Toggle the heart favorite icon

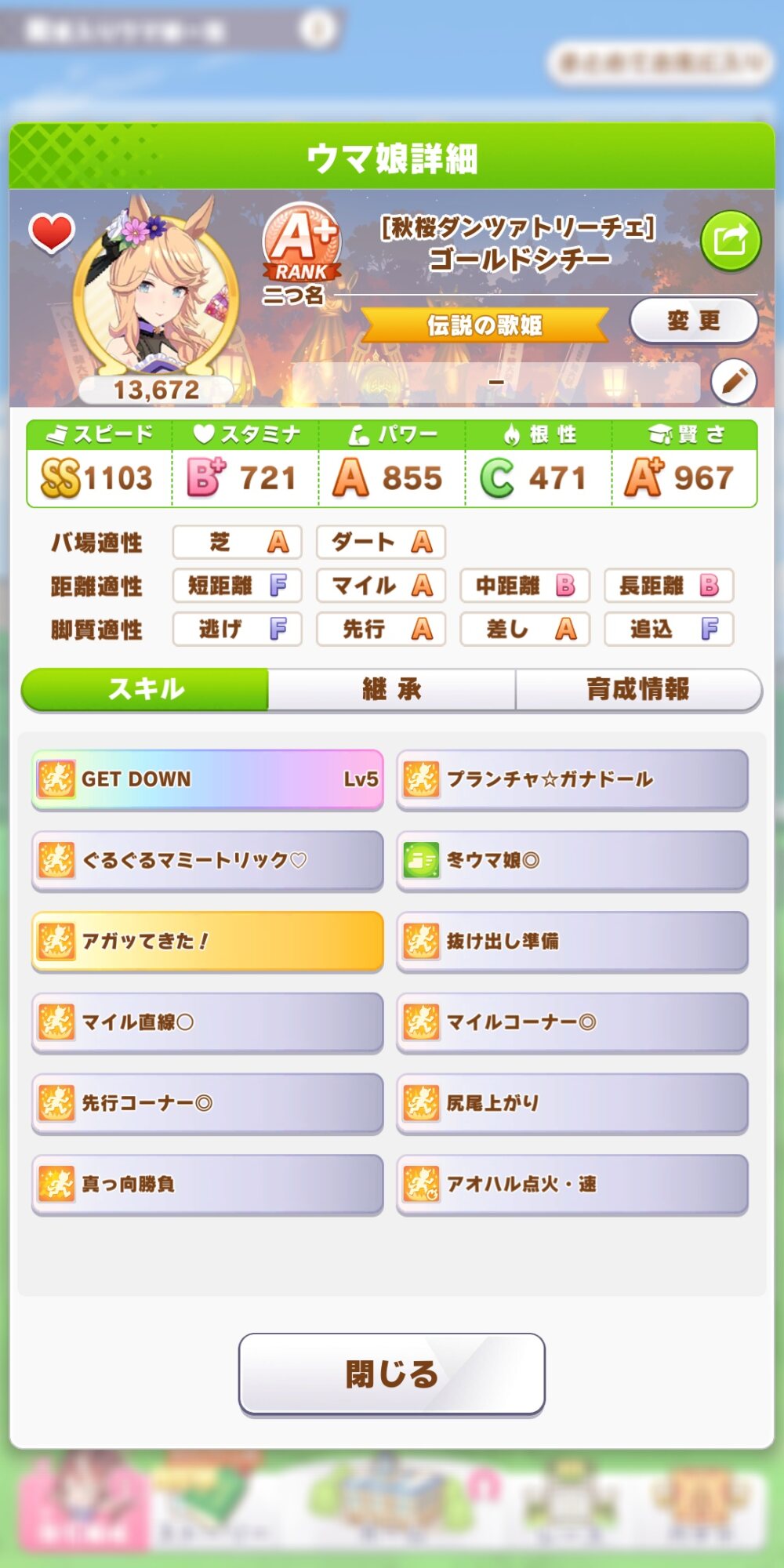click(x=52, y=233)
